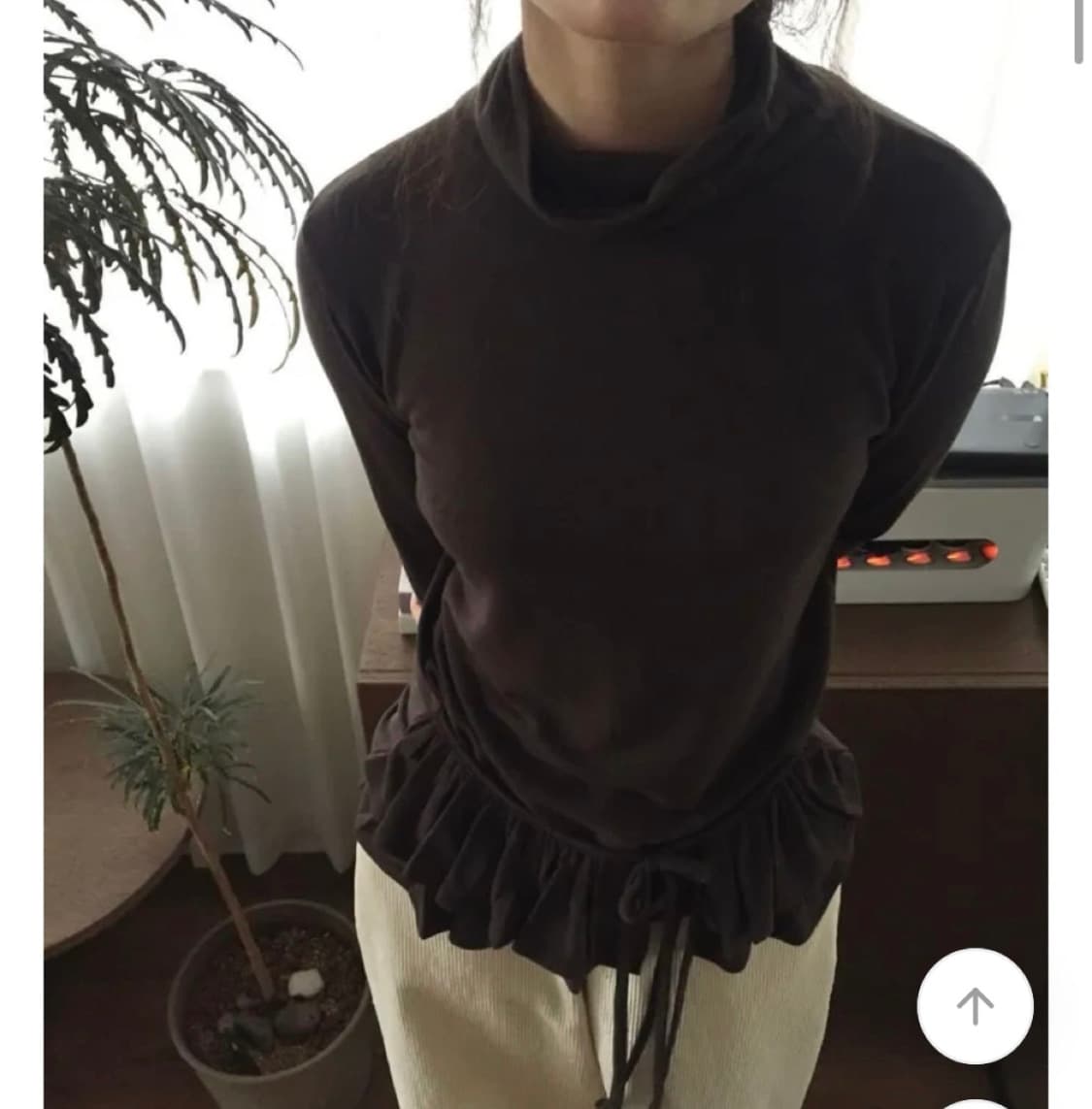Click the circular navigation icon over the photo

tap(975, 1006)
